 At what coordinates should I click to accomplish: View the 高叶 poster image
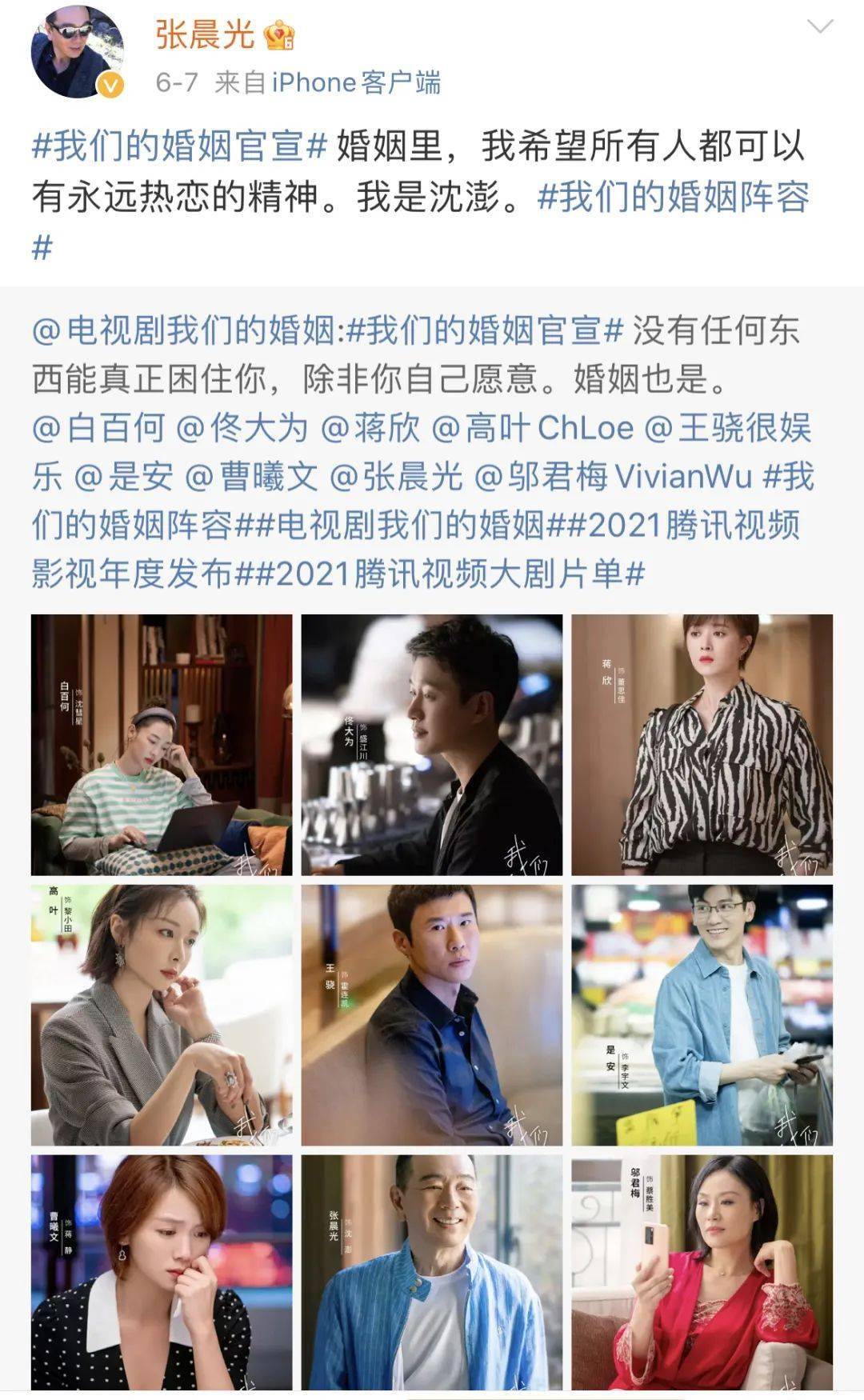(x=162, y=1014)
